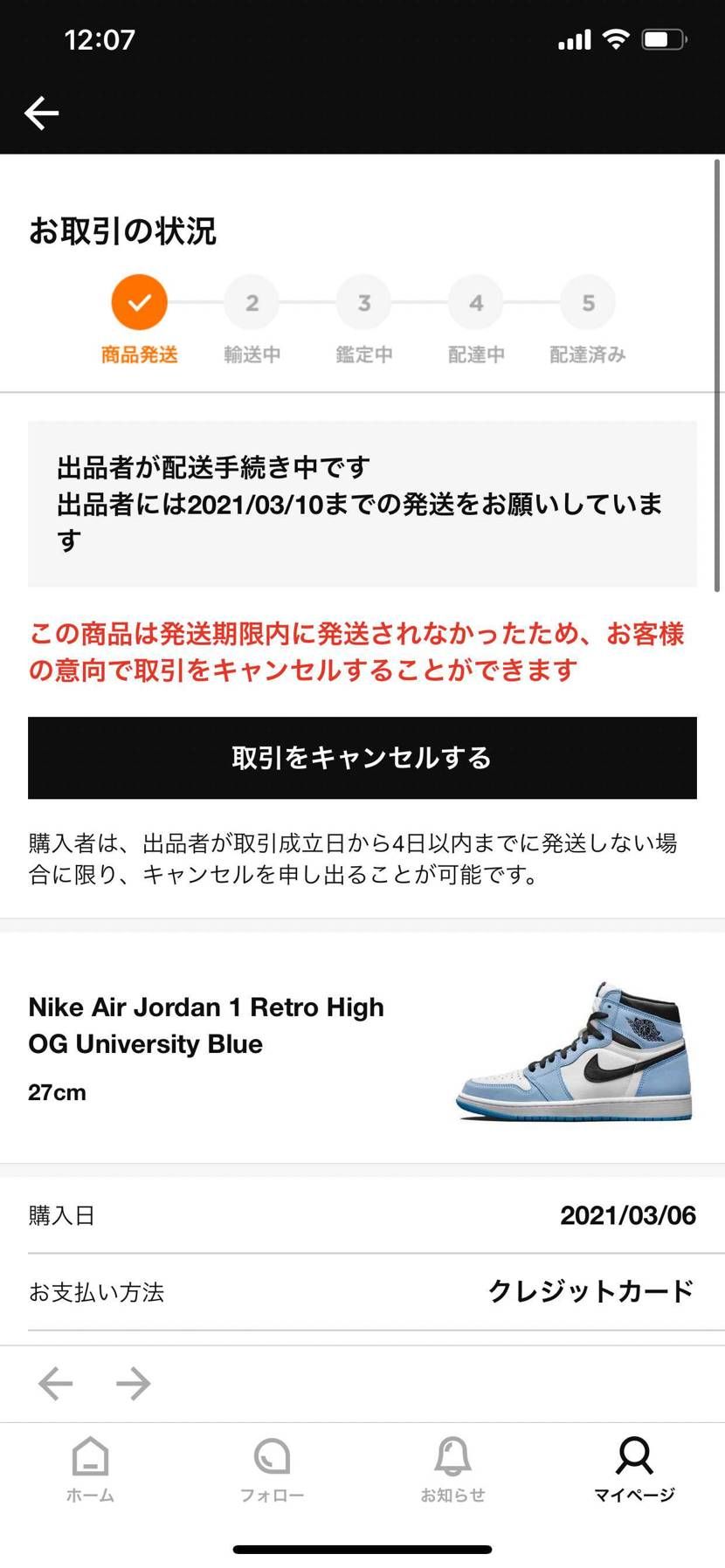This screenshot has height=1568, width=725.
Task: Tap the back arrow at top left
Action: [x=41, y=113]
